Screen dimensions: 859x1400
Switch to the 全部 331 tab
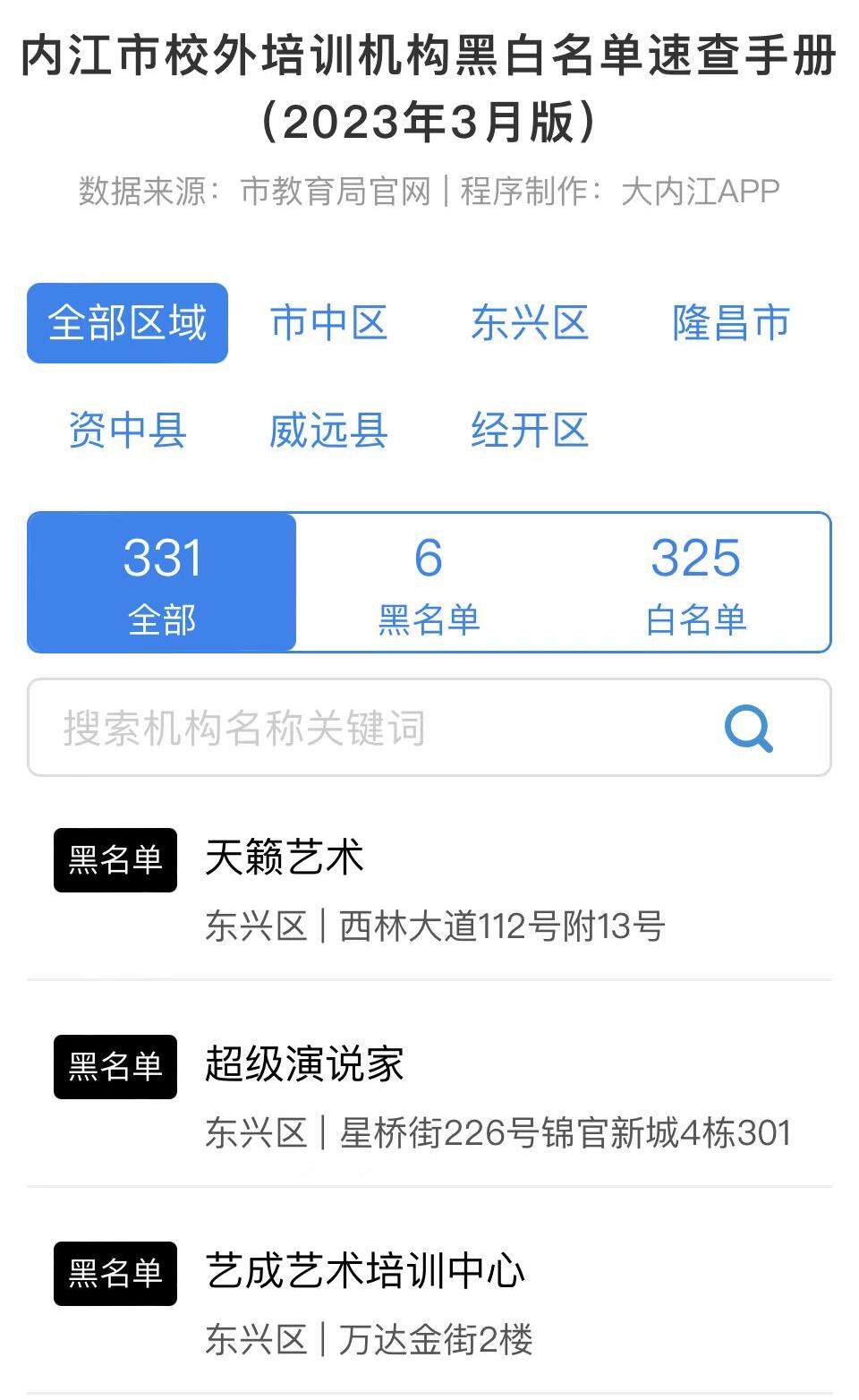[x=162, y=583]
